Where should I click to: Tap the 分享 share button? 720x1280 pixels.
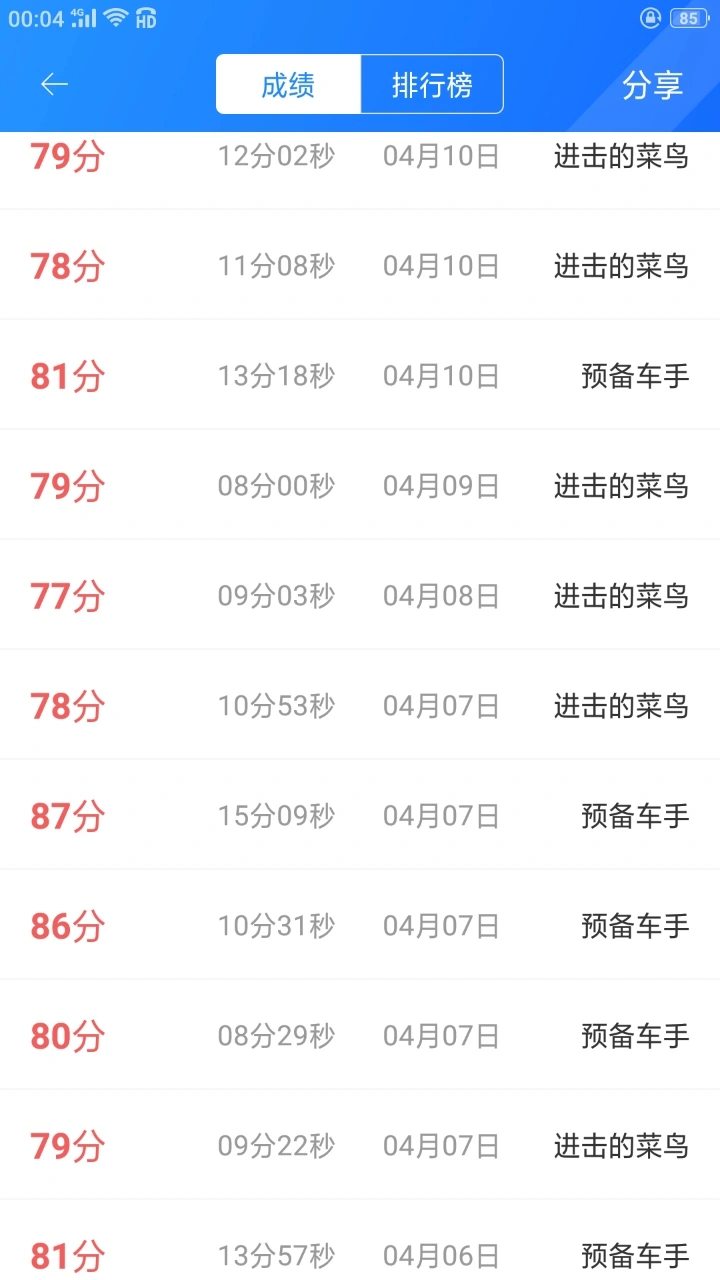[x=652, y=85]
